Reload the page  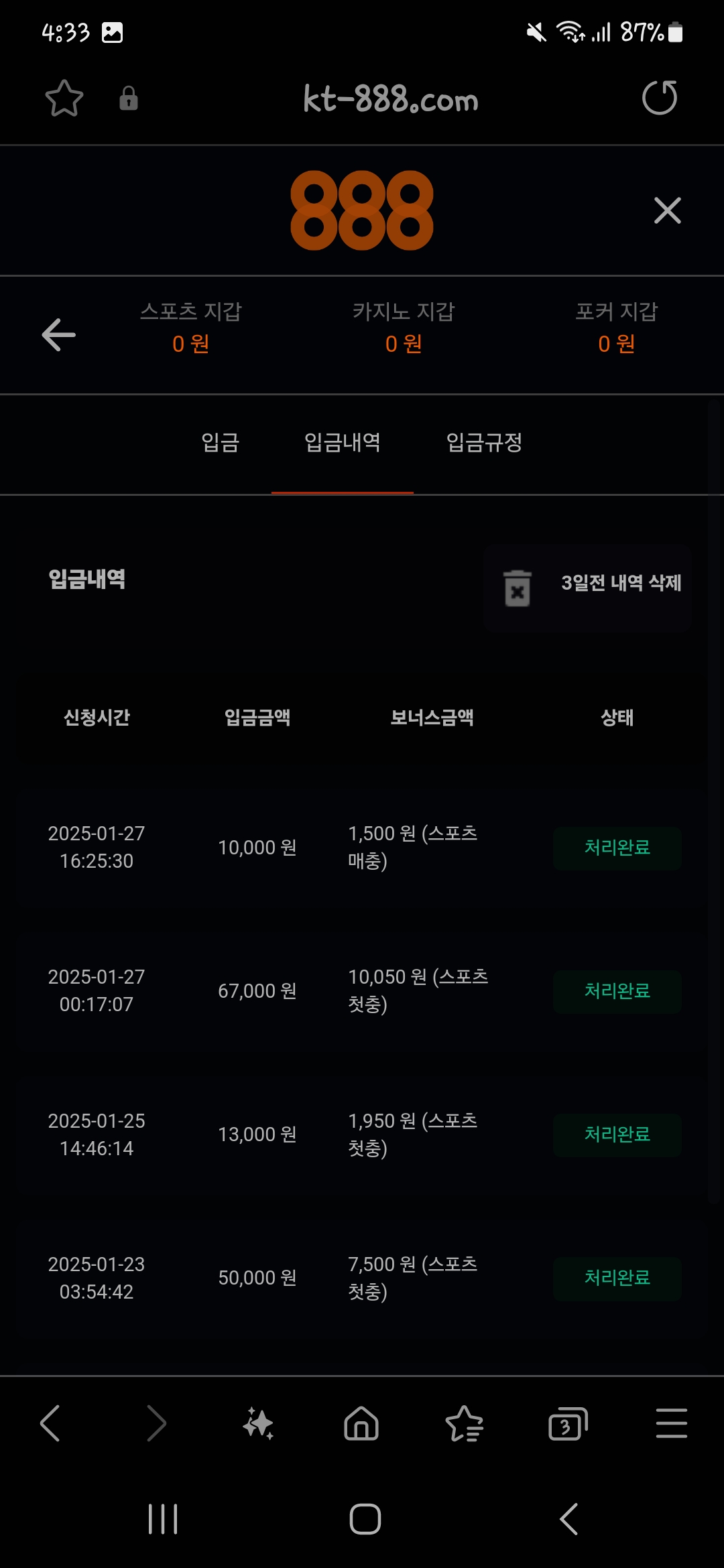click(660, 99)
